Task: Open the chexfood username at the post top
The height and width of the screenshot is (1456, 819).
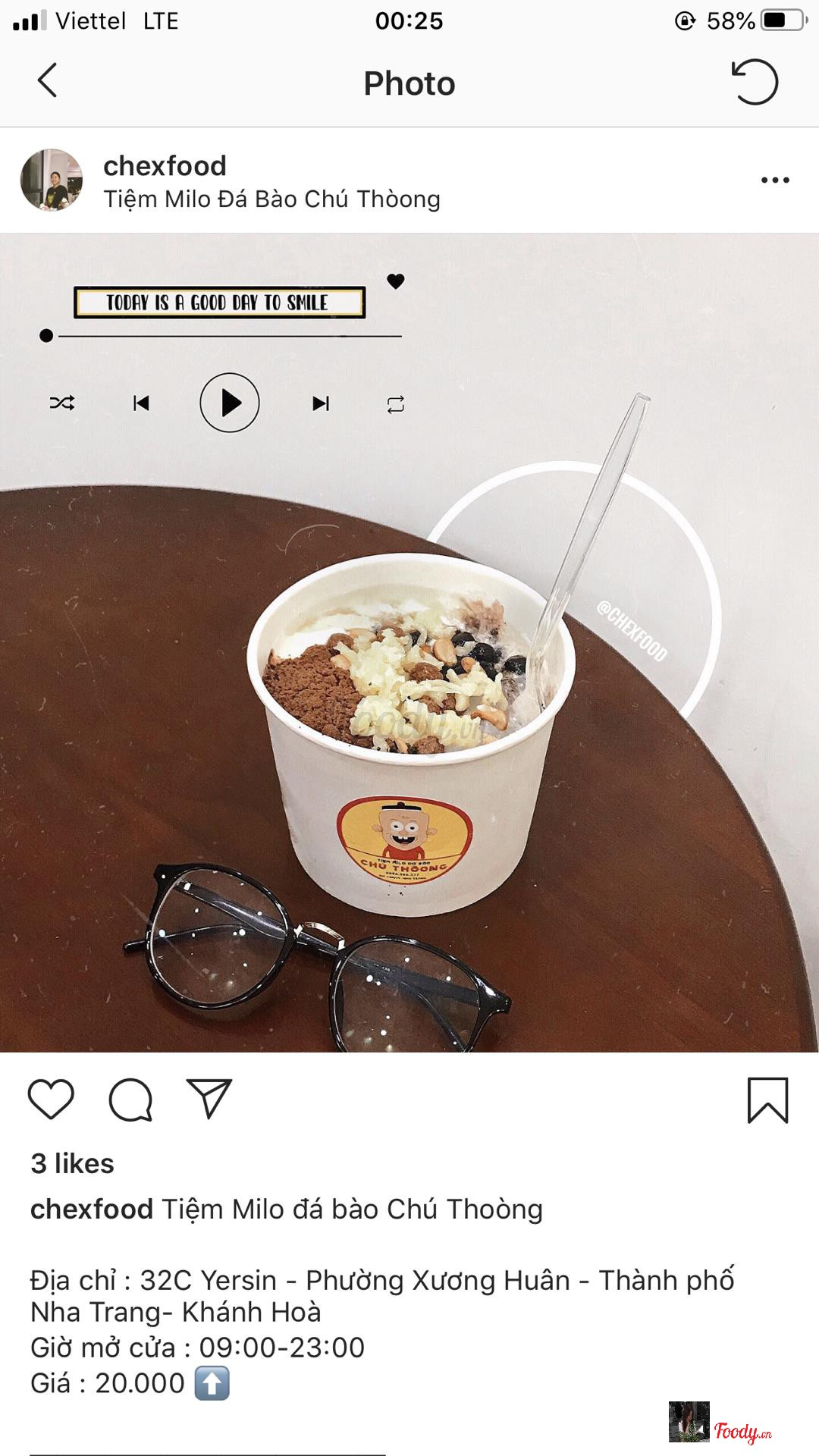Action: [x=165, y=165]
